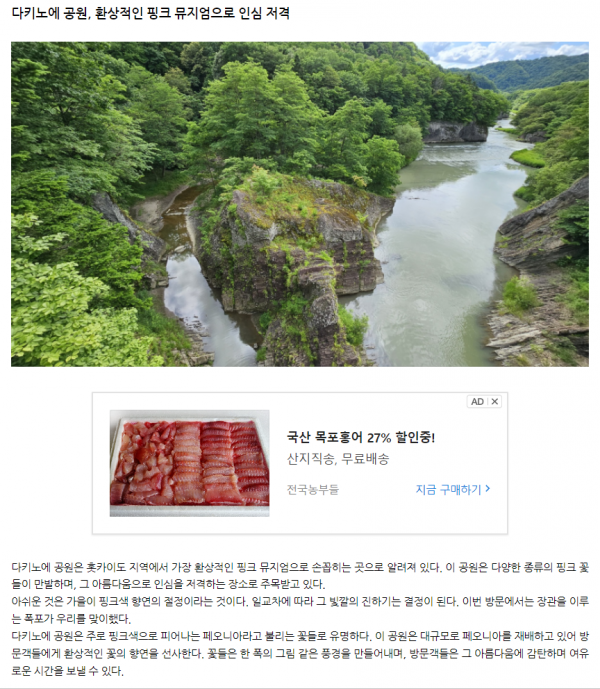Close the ad with the X button
600x689 pixels.
click(495, 401)
